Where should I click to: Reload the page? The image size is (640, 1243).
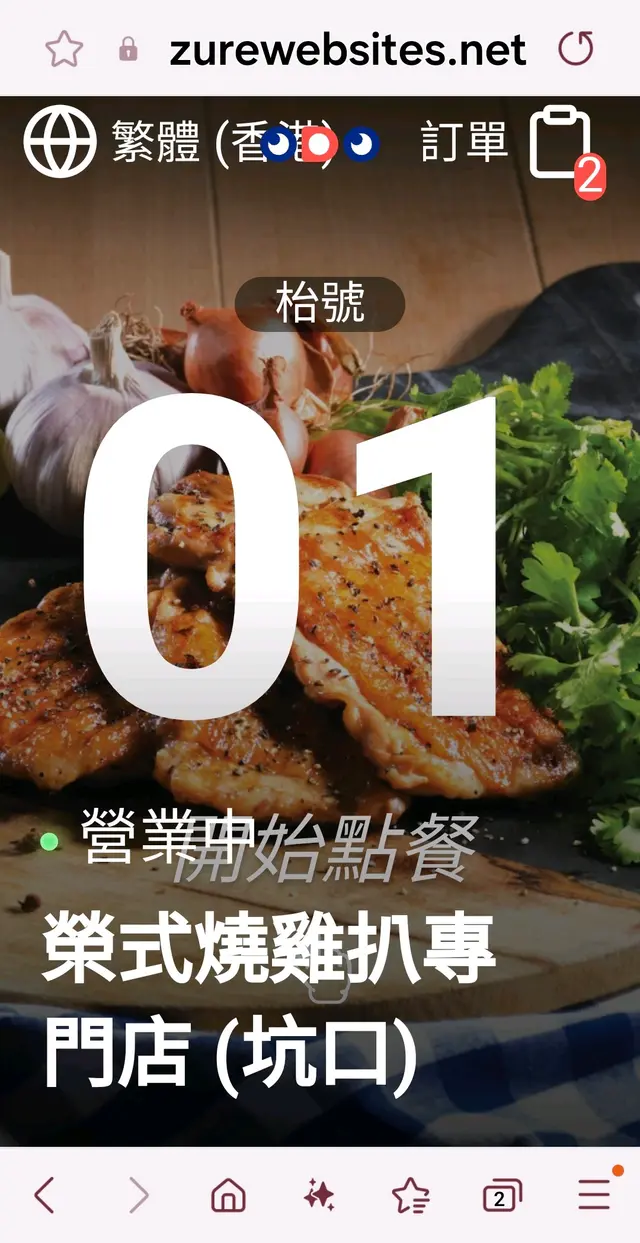[x=575, y=48]
